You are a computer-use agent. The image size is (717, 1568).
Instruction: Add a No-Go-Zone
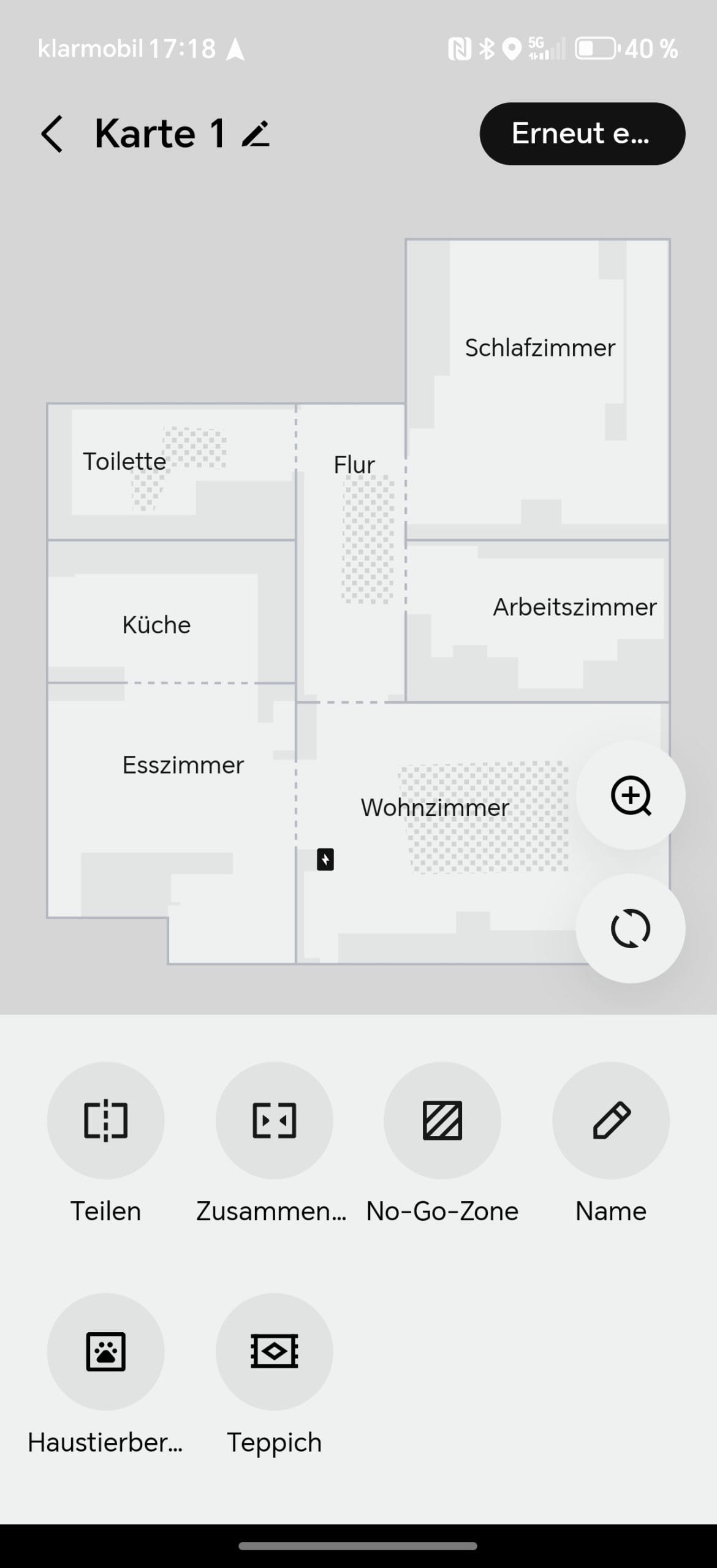(442, 1120)
